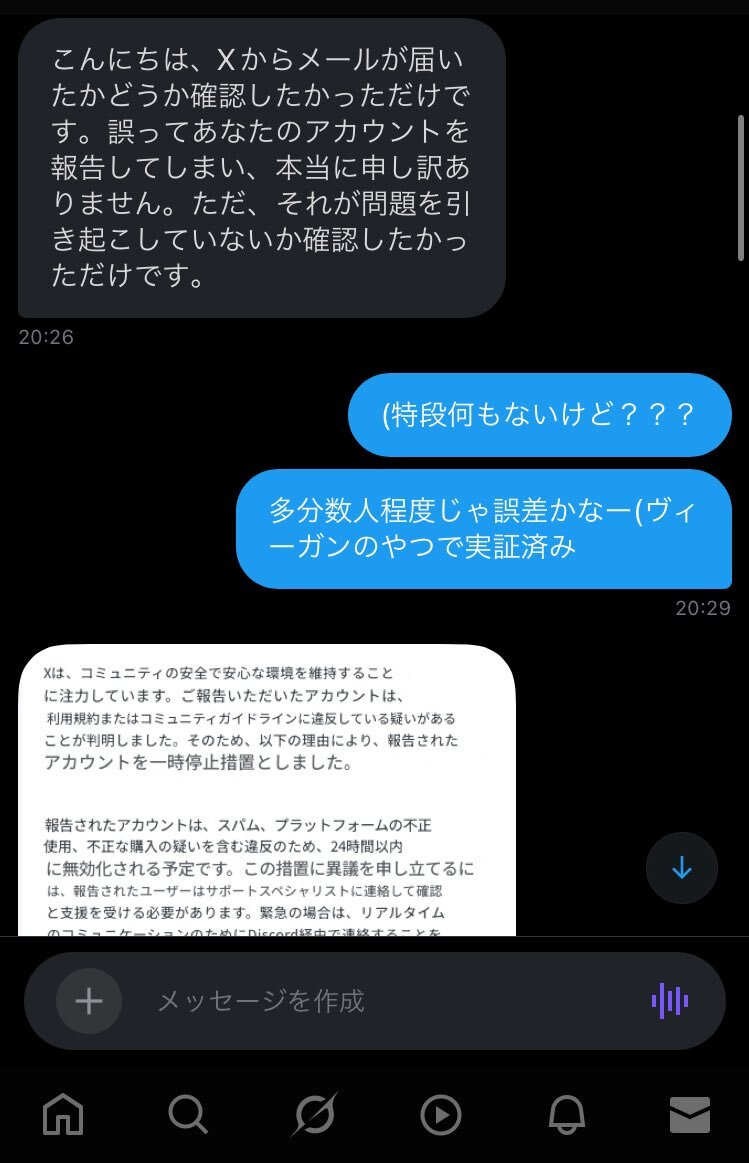The image size is (749, 1163).
Task: Open the Search tab
Action: tap(188, 1114)
